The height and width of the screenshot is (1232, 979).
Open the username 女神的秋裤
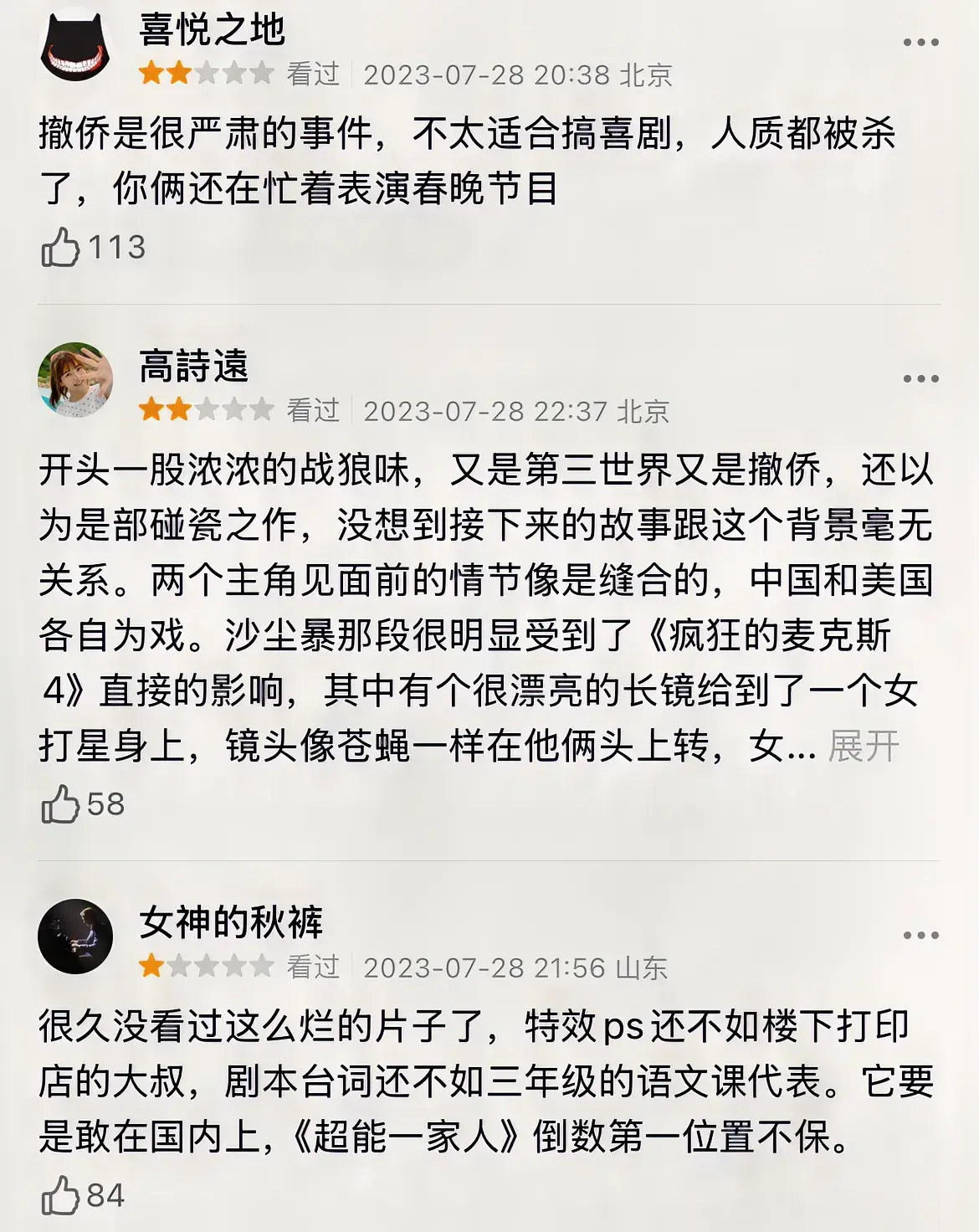tap(231, 922)
